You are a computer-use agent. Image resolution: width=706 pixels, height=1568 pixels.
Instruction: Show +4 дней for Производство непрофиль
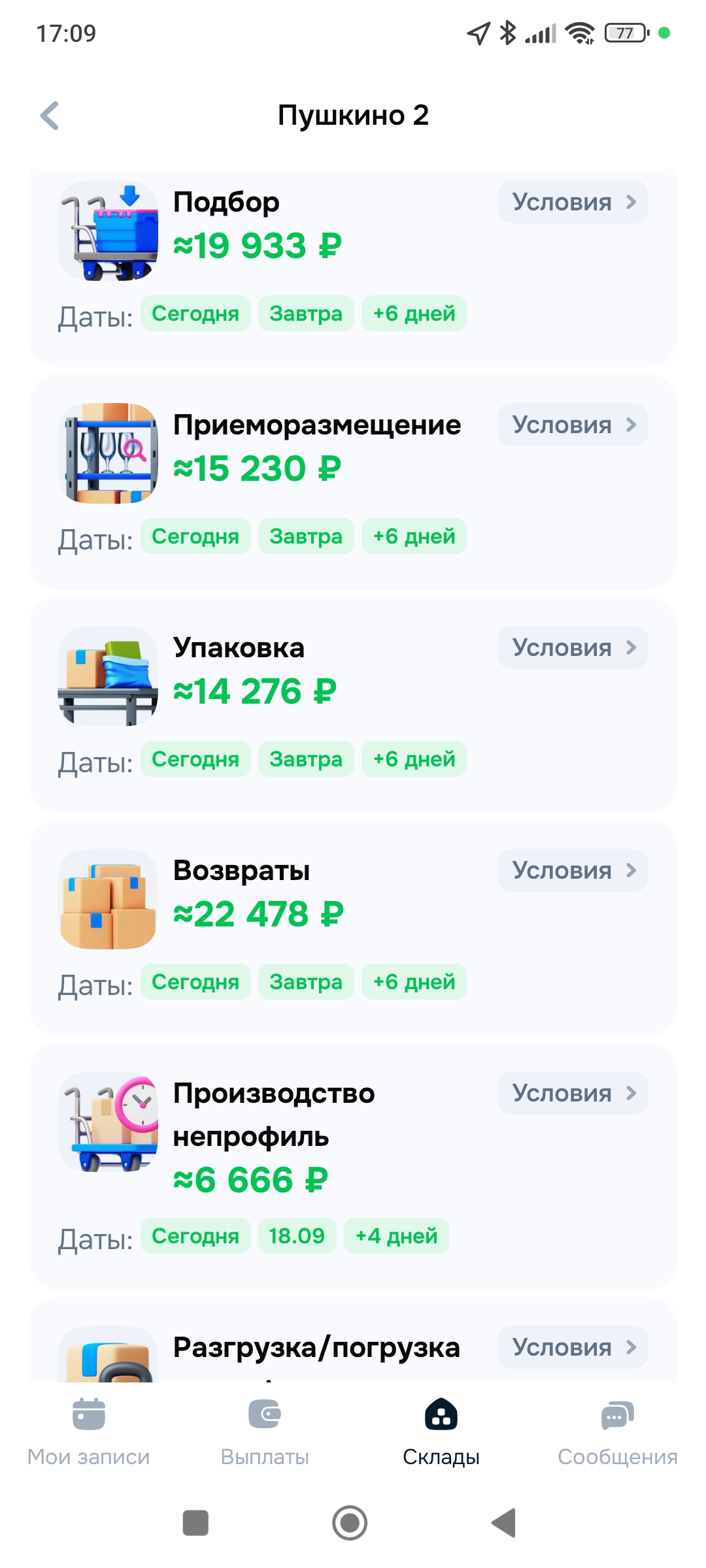tap(396, 1236)
